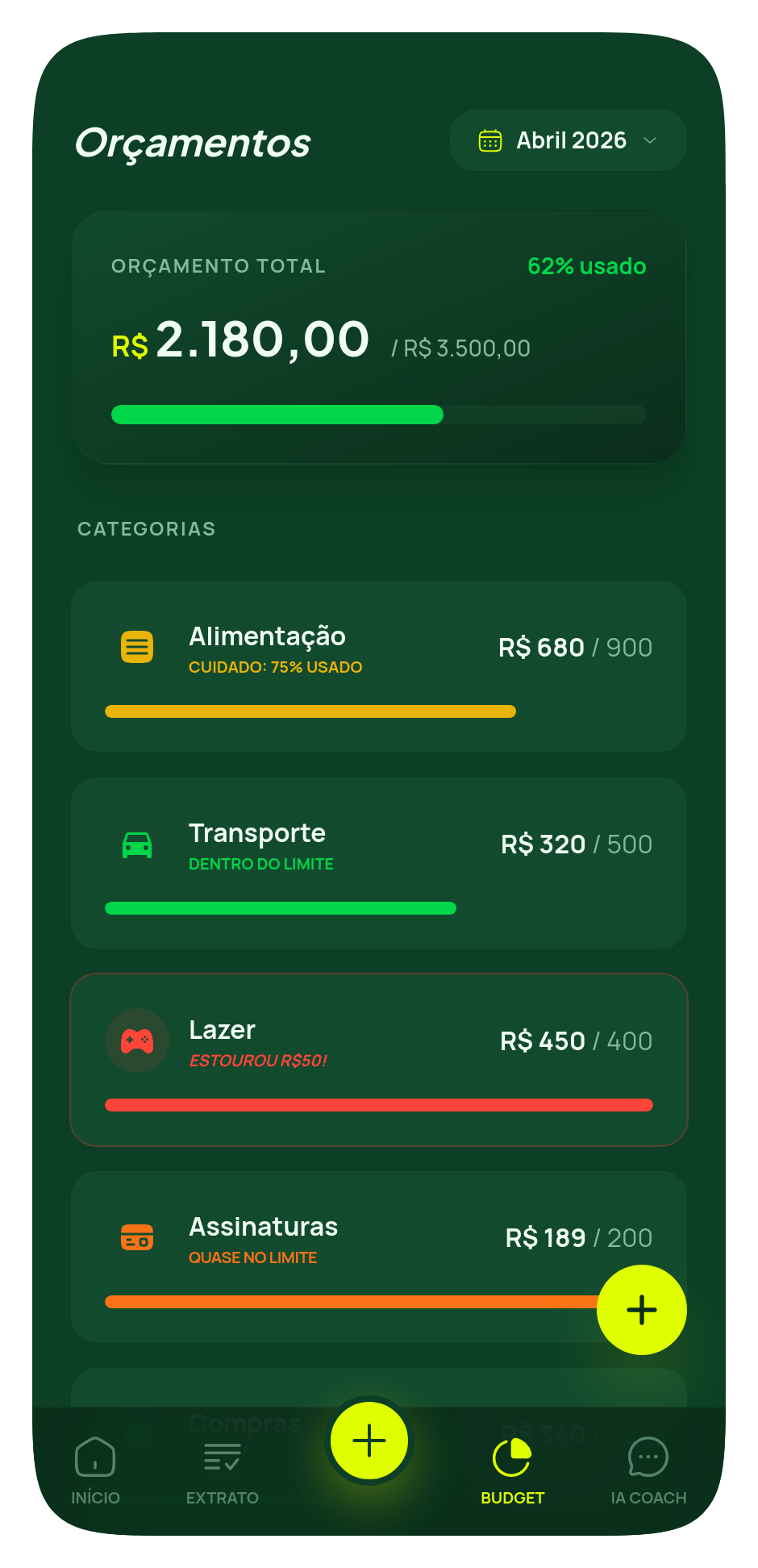The width and height of the screenshot is (758, 1568).
Task: Open IA Coach chat icon
Action: 648,1457
